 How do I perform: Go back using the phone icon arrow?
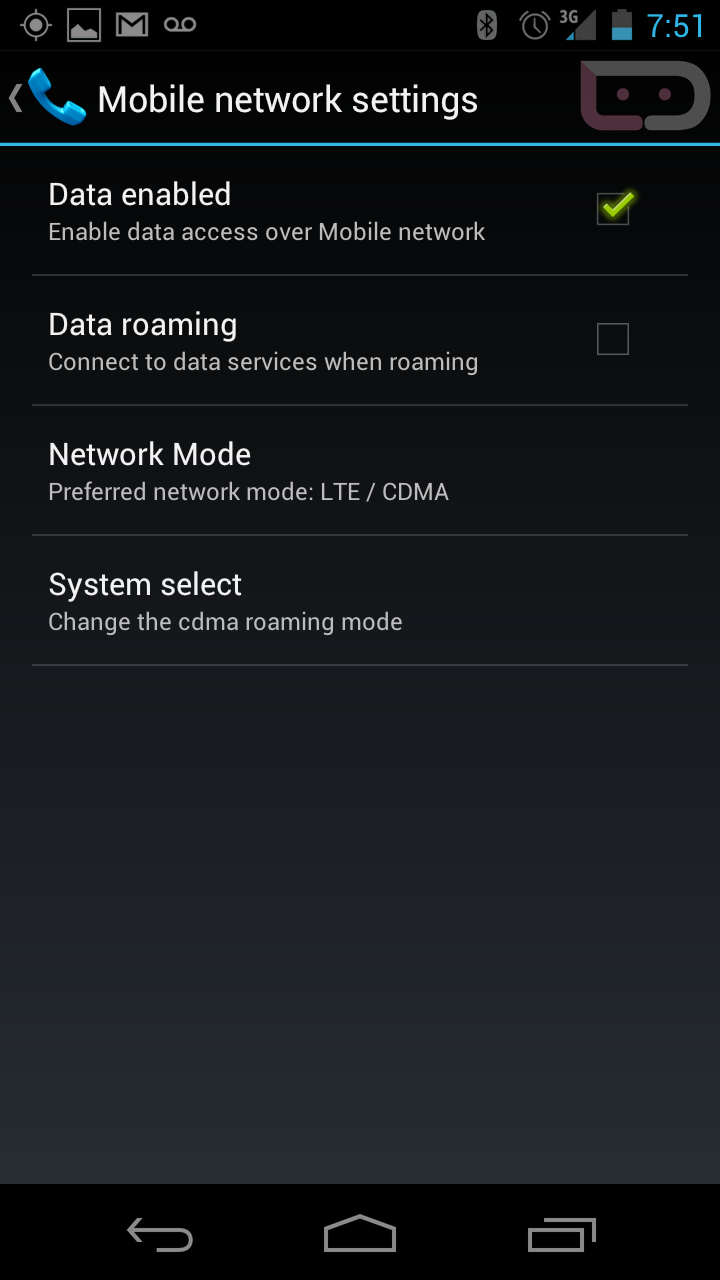click(47, 98)
